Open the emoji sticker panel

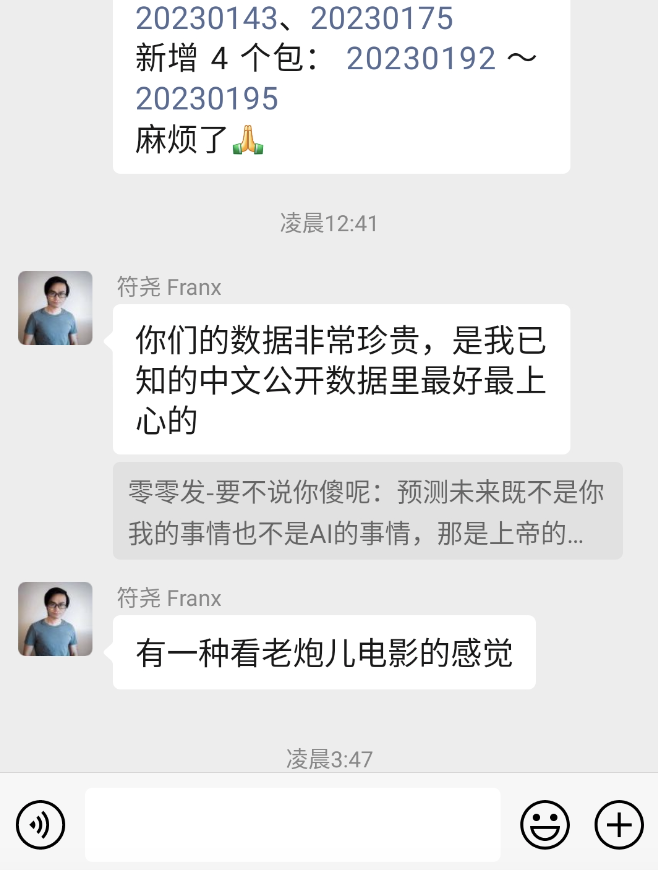(x=545, y=825)
